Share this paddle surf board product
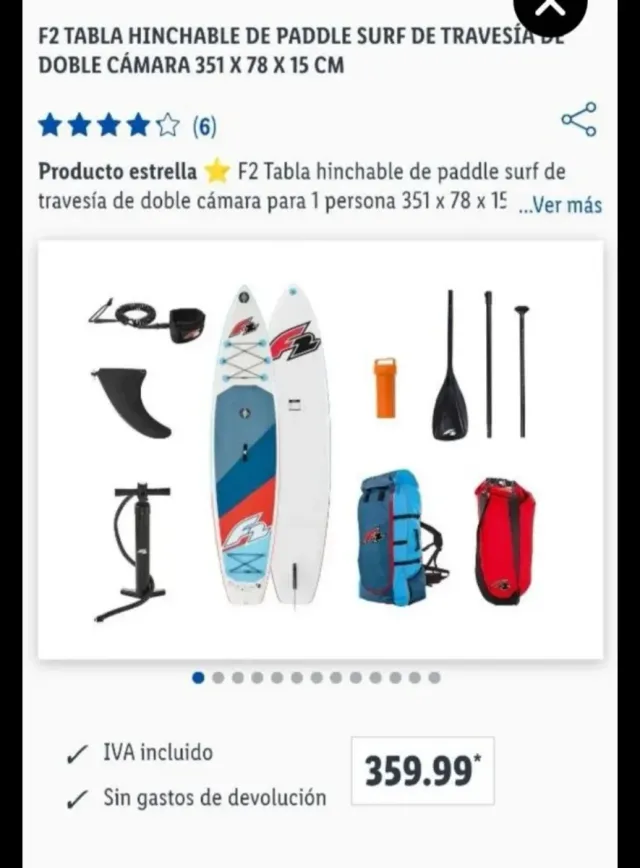640x868 pixels. pos(579,119)
